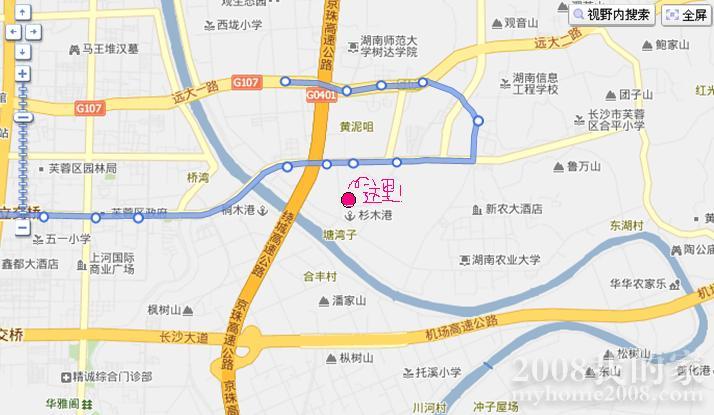Image resolution: width=714 pixels, height=415 pixels.
Task: Switch the map to 全屏 fullscreen
Action: [x=685, y=15]
